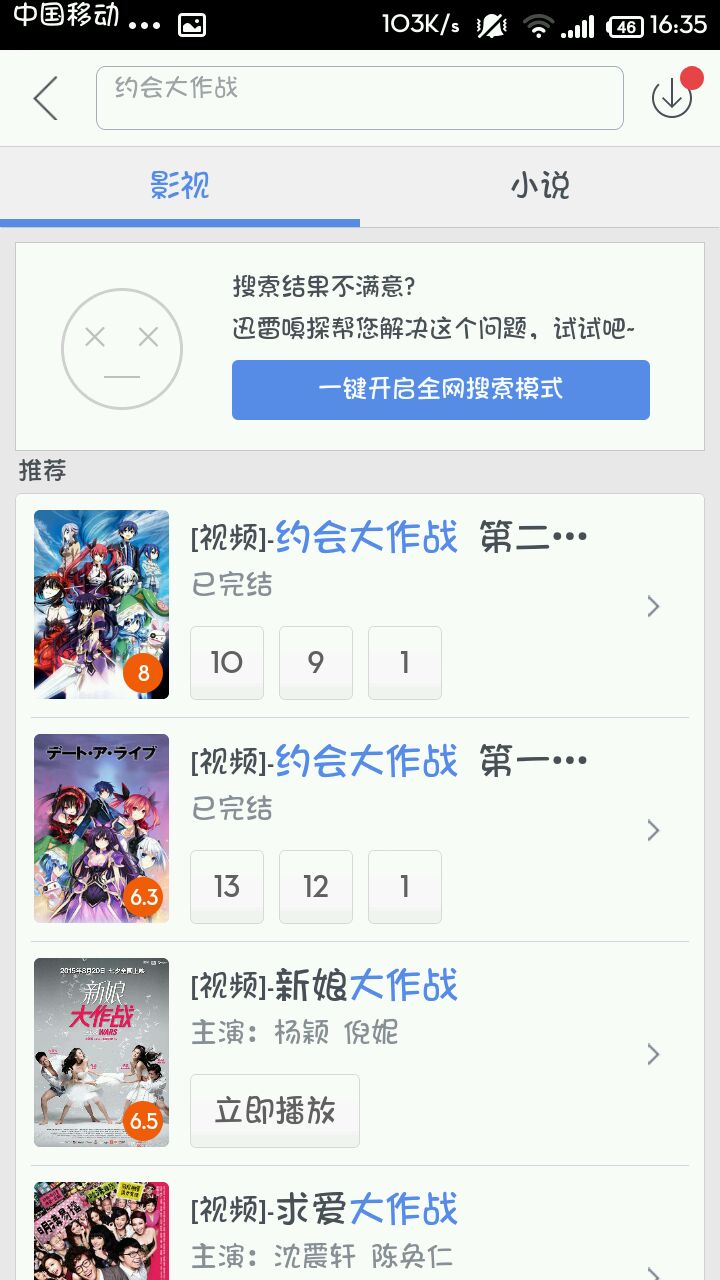Switch to the 小说 tab
The image size is (720, 1280).
point(540,186)
